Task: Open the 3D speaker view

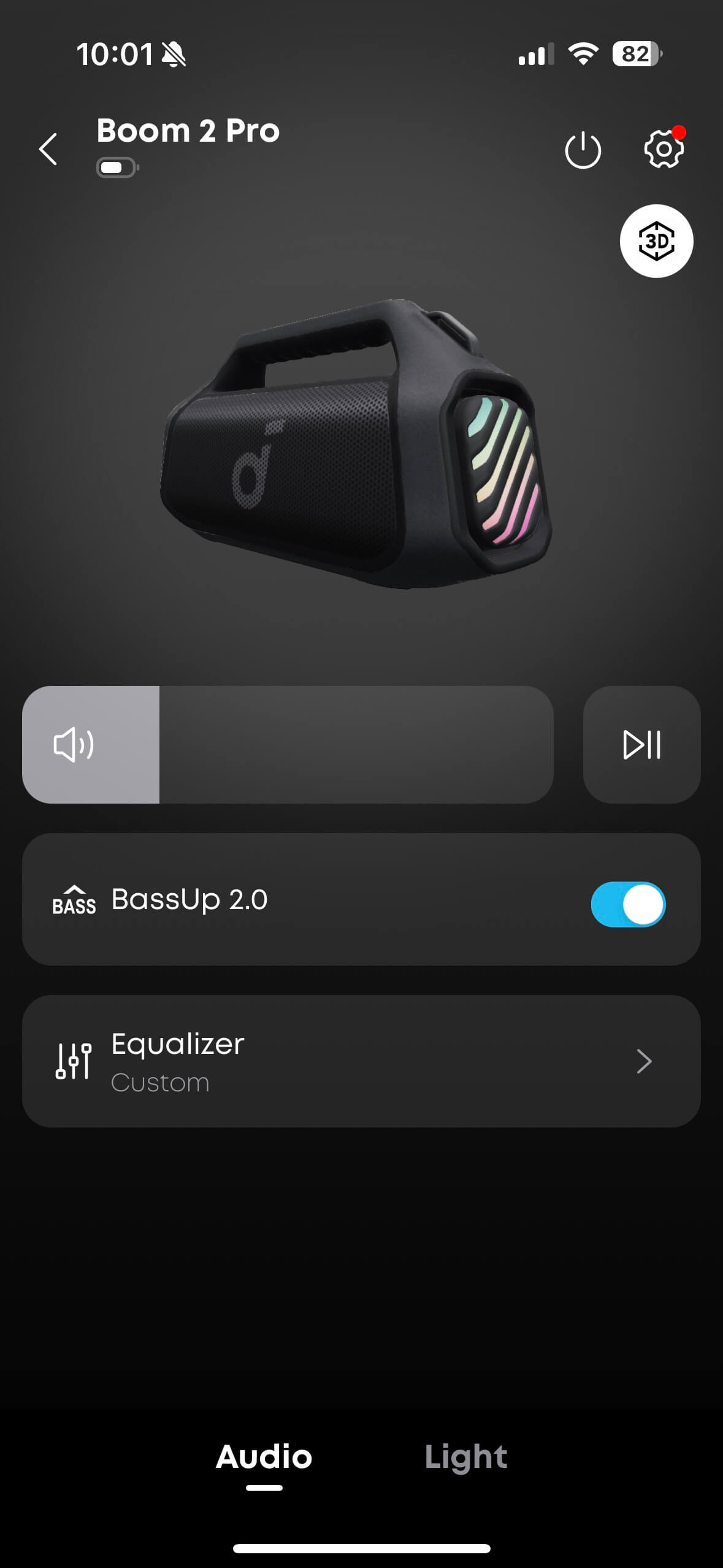Action: [656, 241]
